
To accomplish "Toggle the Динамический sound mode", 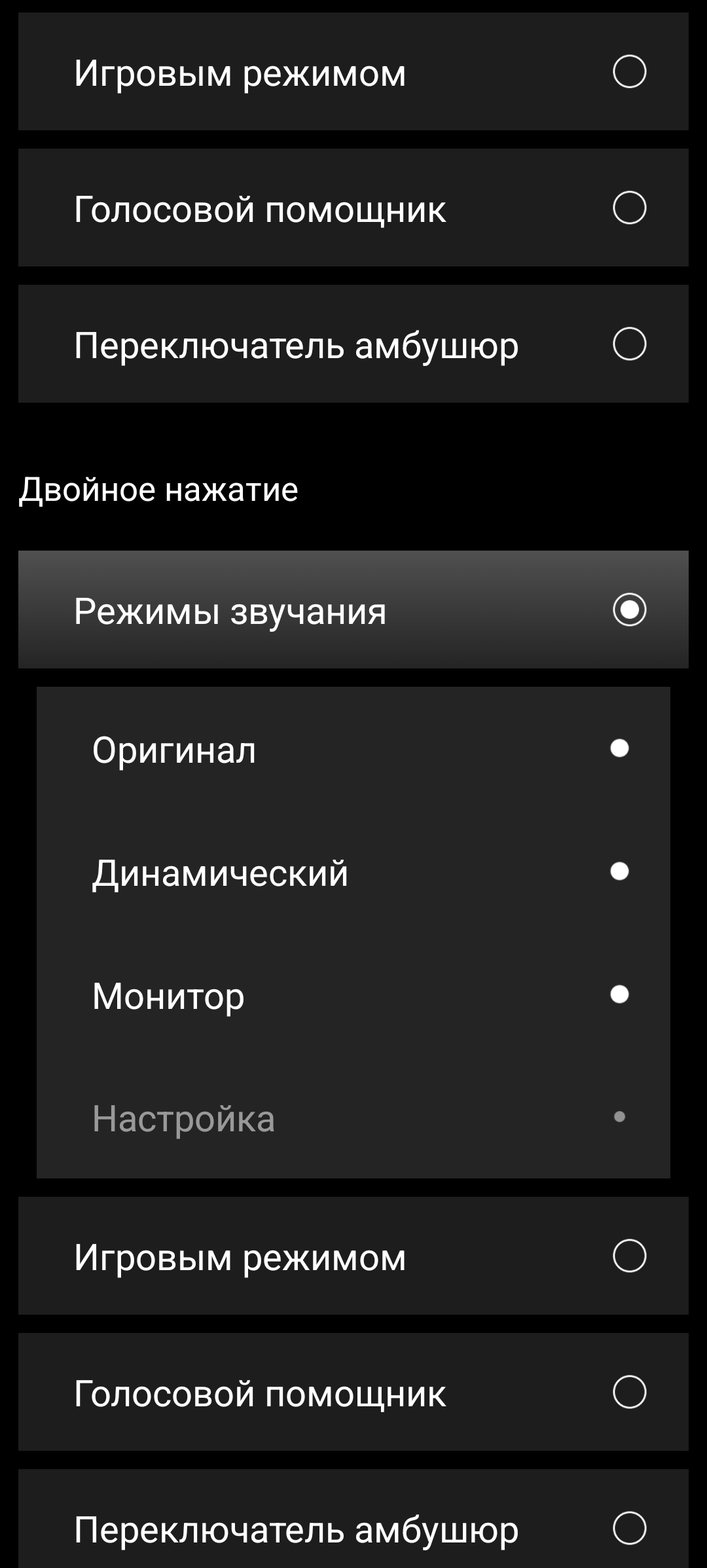I will point(619,871).
